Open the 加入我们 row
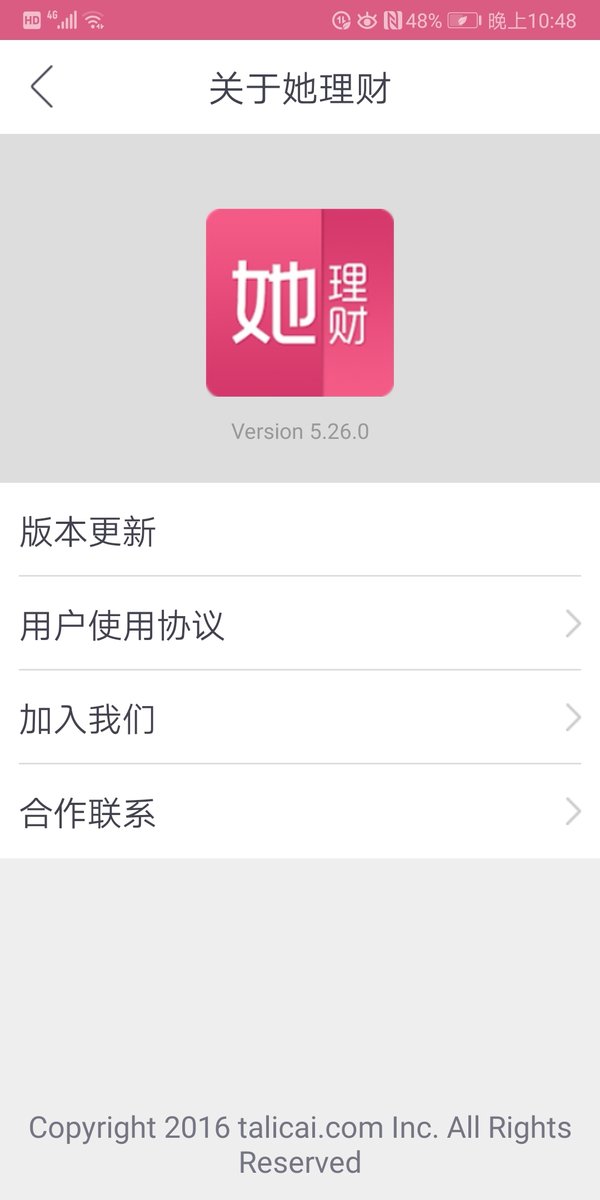Viewport: 600px width, 1200px height. point(300,718)
